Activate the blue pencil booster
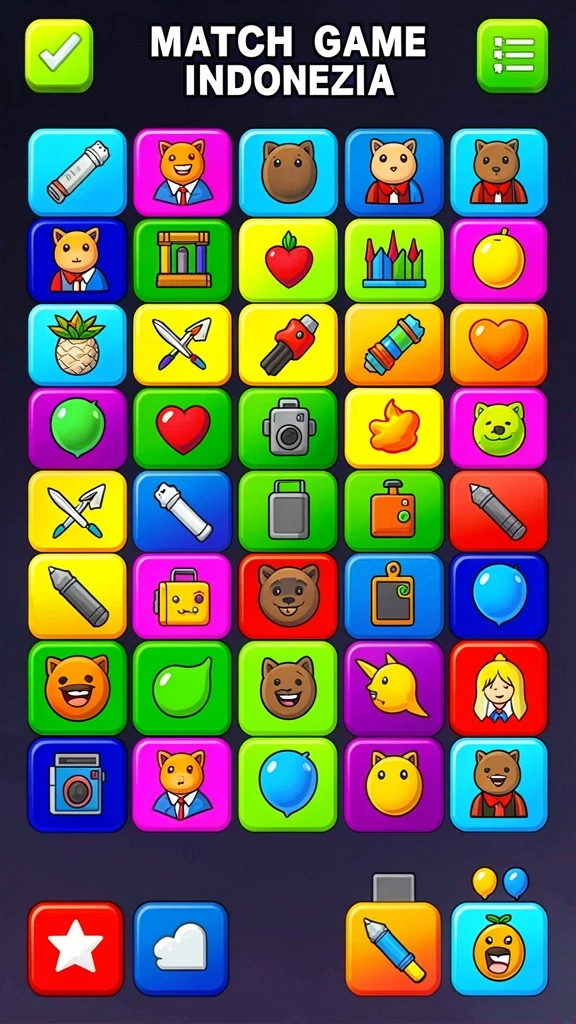 point(393,948)
